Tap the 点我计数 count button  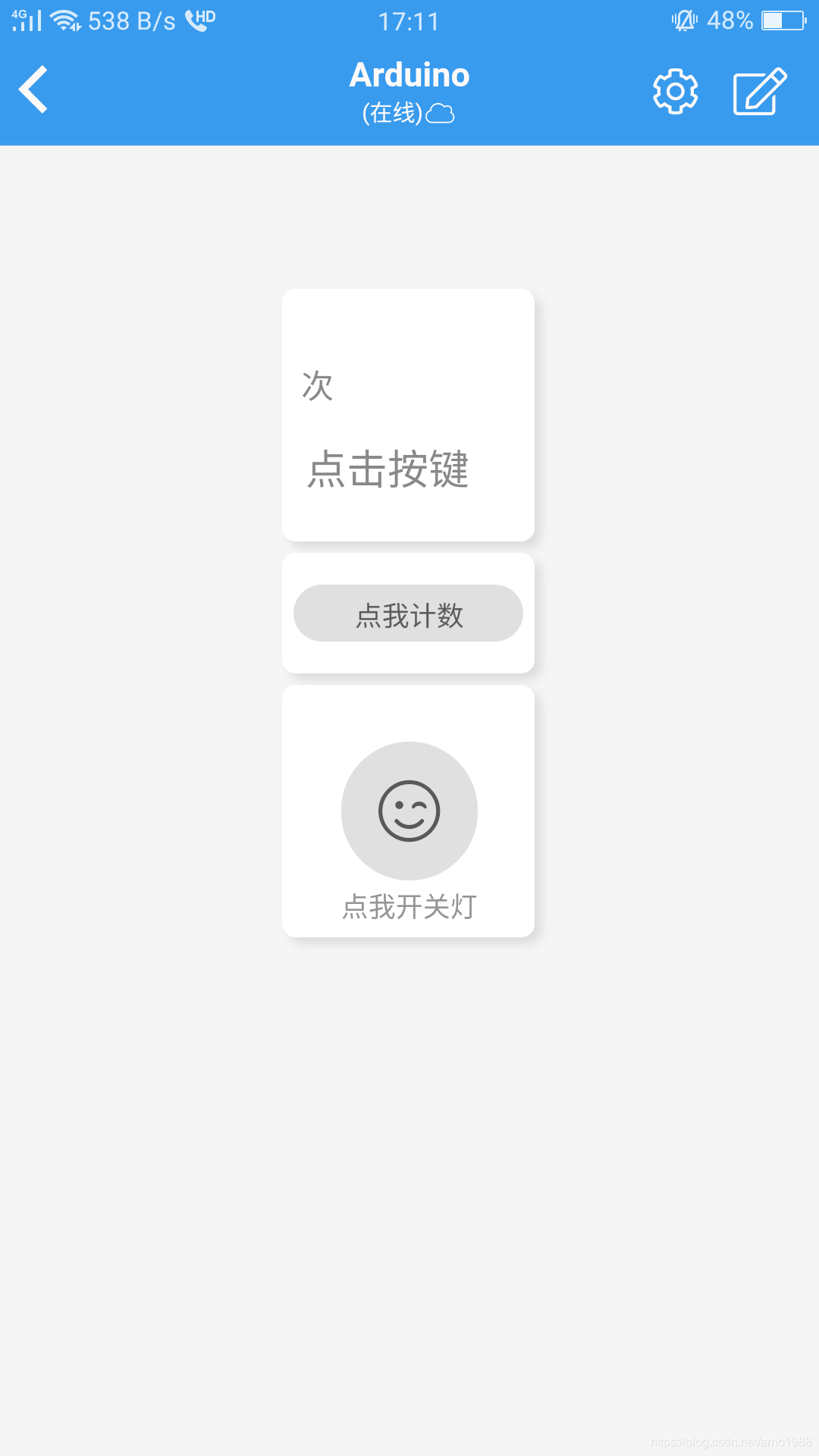[x=408, y=613]
